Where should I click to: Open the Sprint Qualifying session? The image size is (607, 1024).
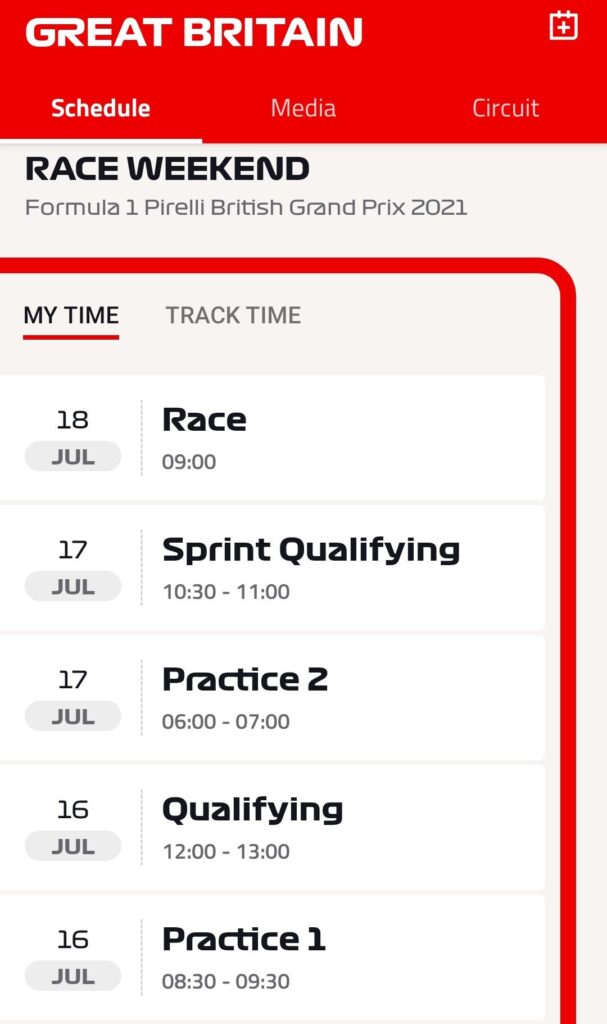pyautogui.click(x=272, y=568)
